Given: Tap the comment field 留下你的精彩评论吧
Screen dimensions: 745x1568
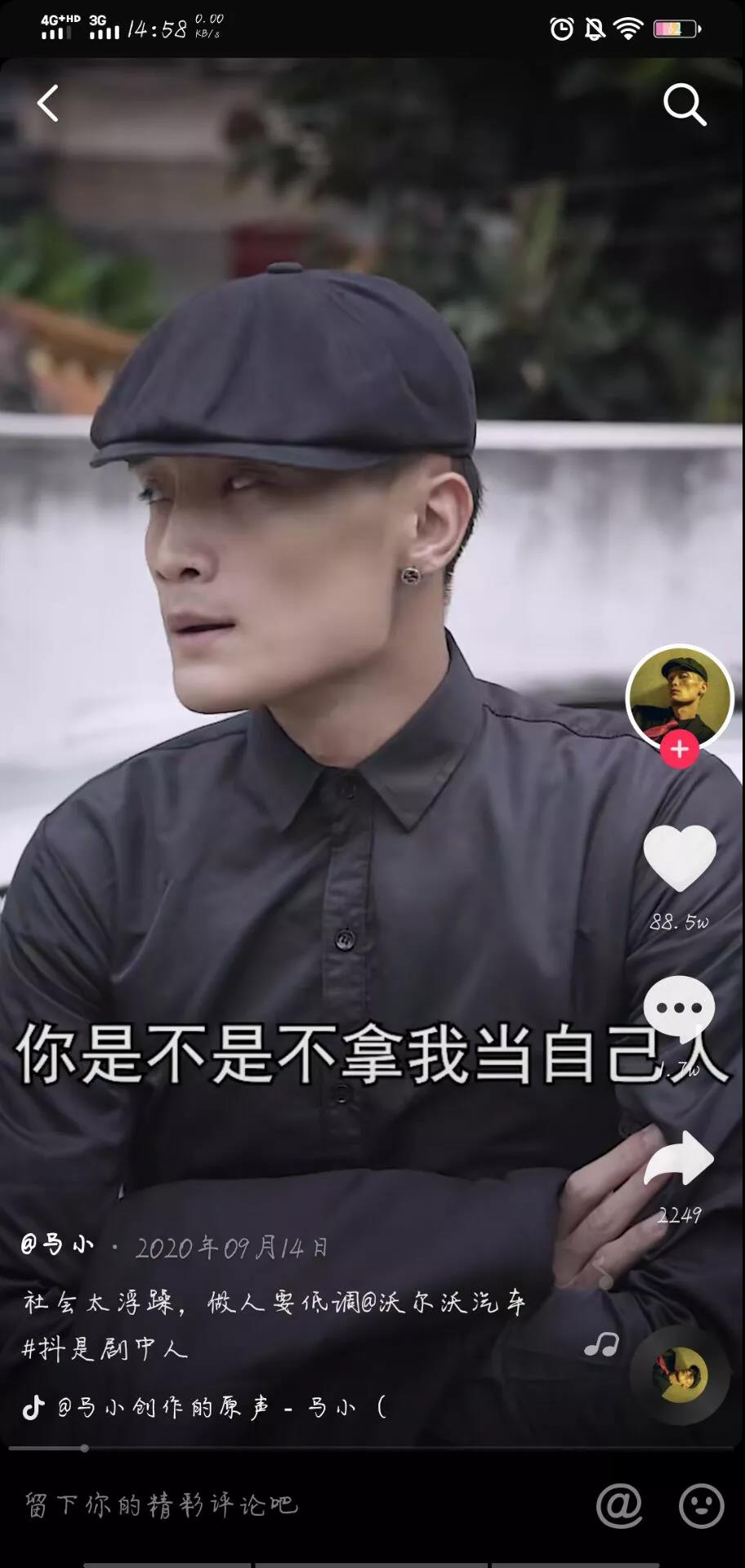Looking at the screenshot, I should click(x=163, y=1504).
